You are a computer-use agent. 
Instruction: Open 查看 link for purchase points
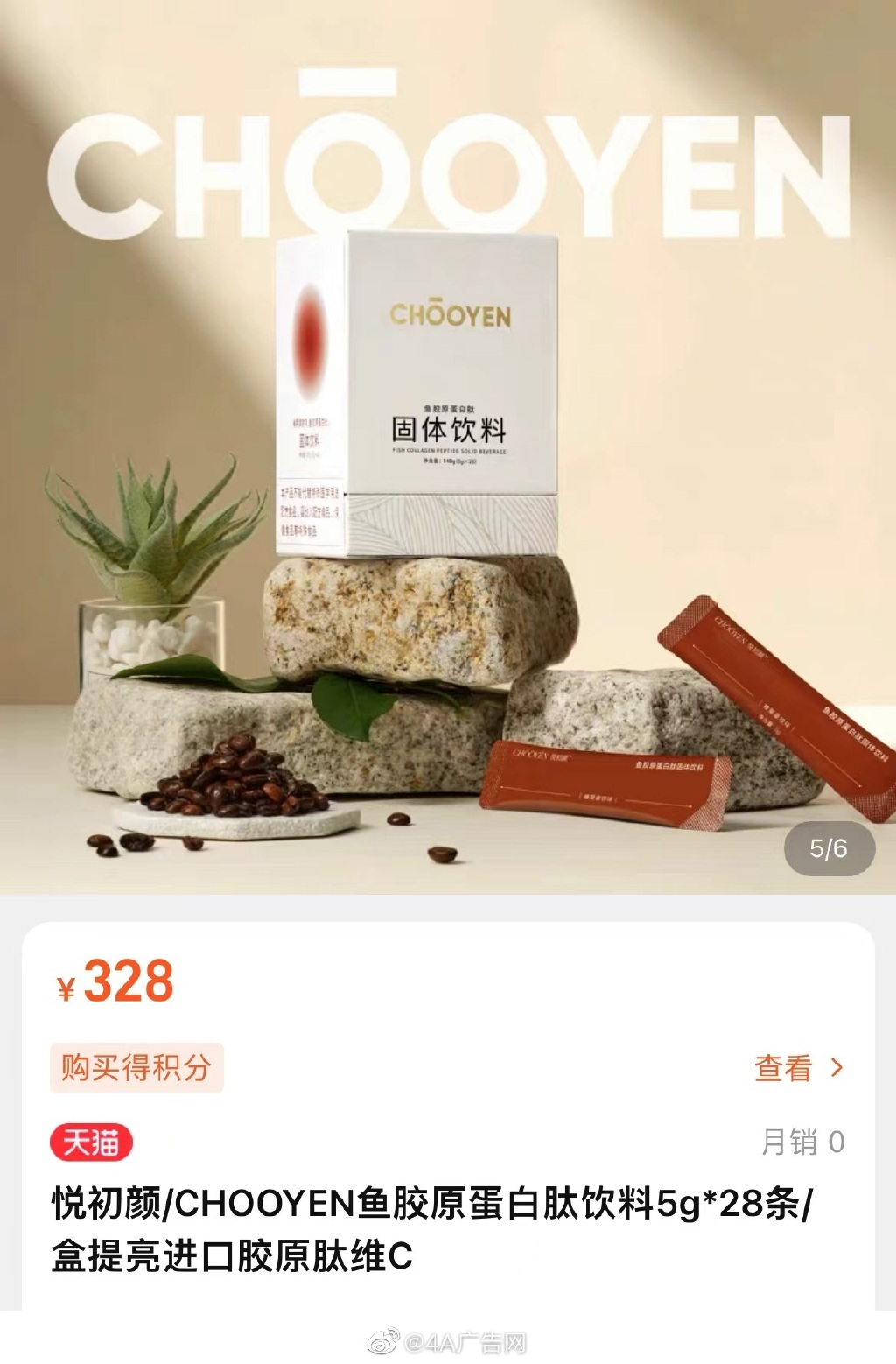coord(797,1067)
